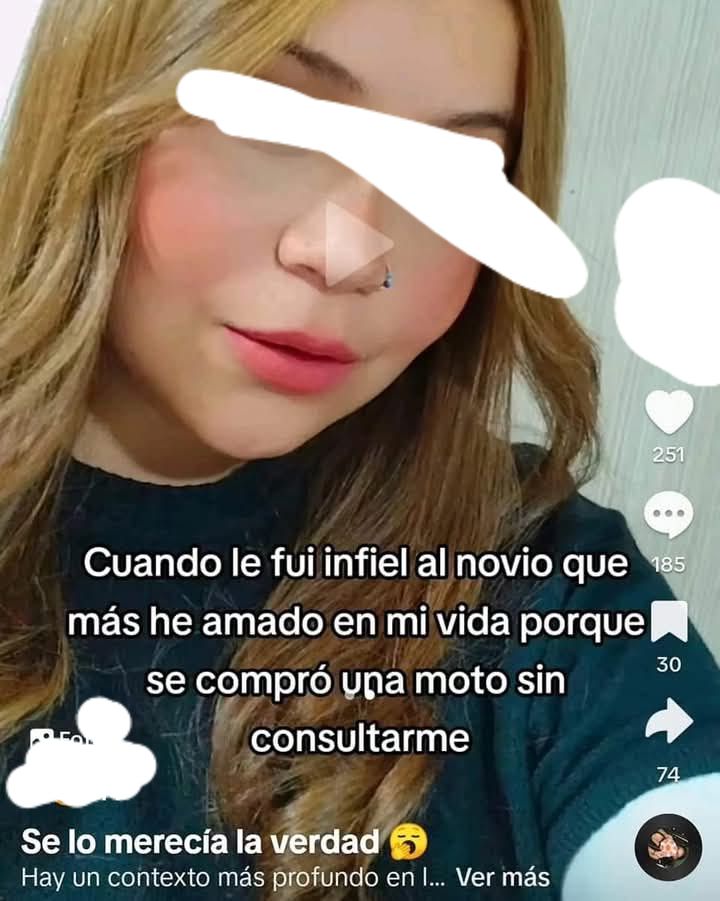
Task: Share the video via arrow icon
Action: pyautogui.click(x=668, y=721)
